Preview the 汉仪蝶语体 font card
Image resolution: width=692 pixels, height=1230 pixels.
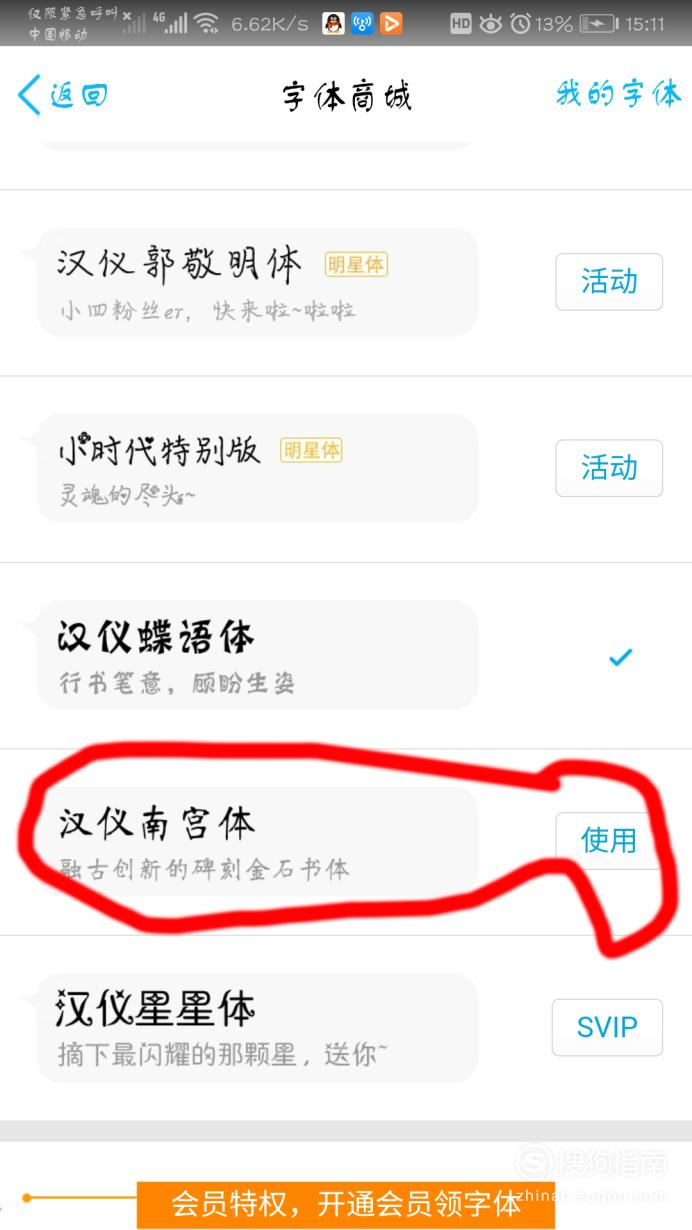pyautogui.click(x=257, y=655)
